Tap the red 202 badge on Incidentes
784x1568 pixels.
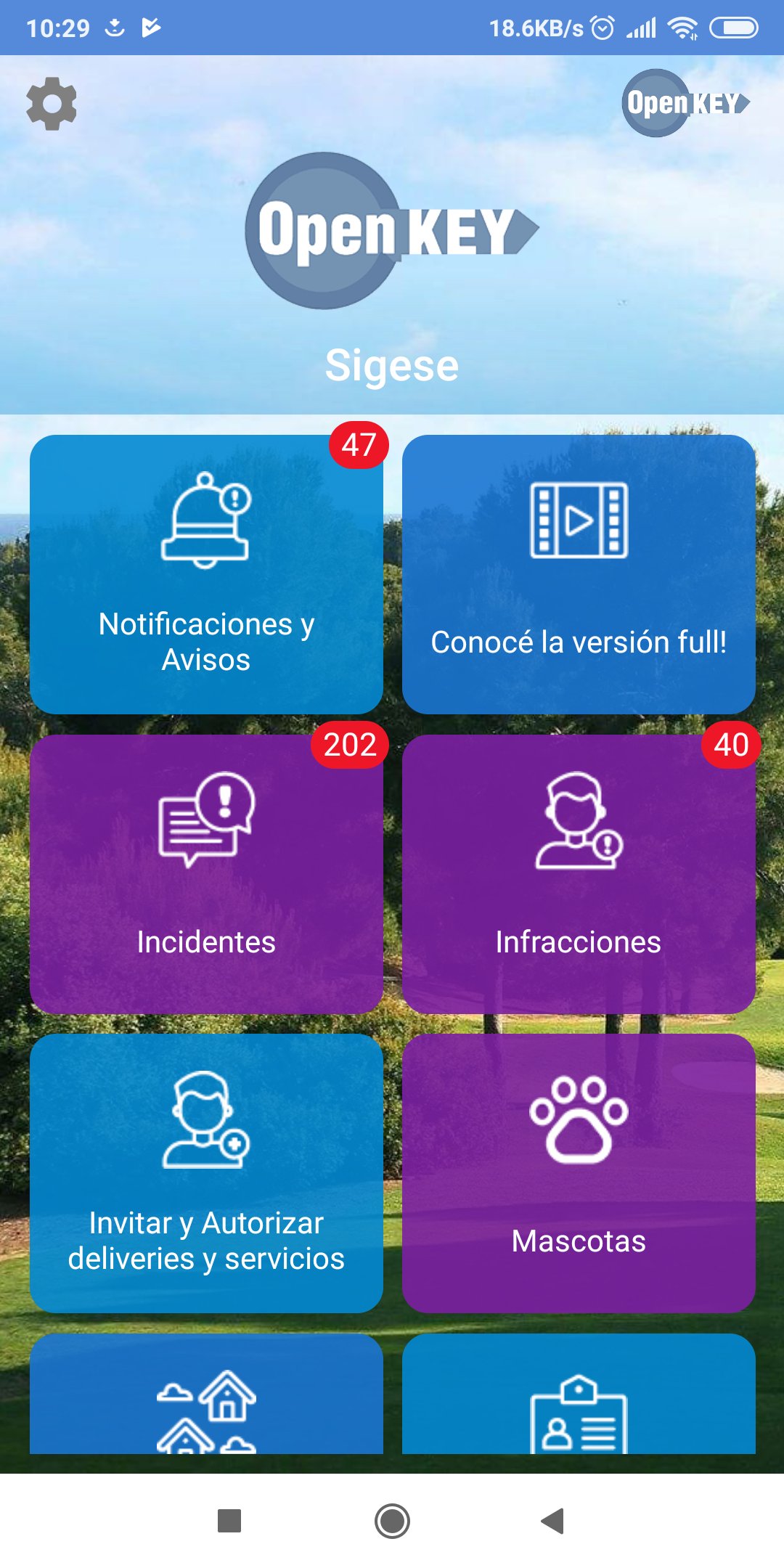[x=351, y=746]
